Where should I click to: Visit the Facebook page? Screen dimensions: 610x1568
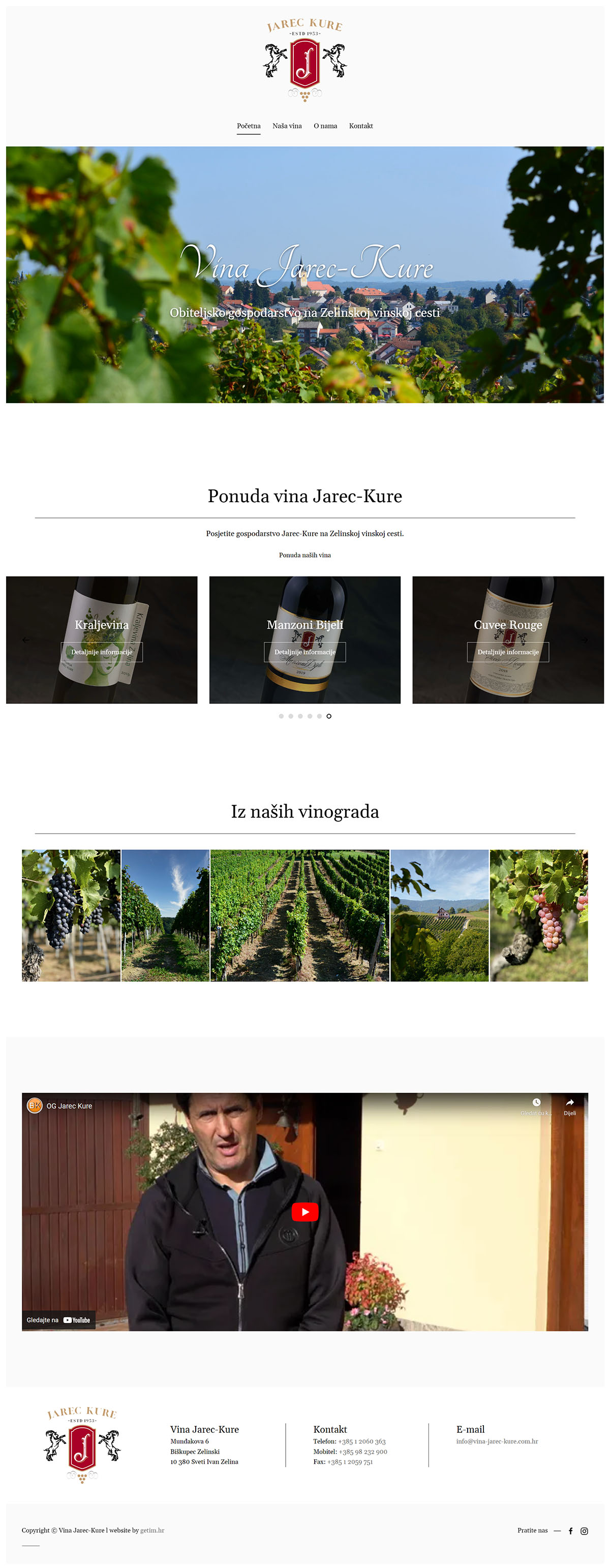570,1531
